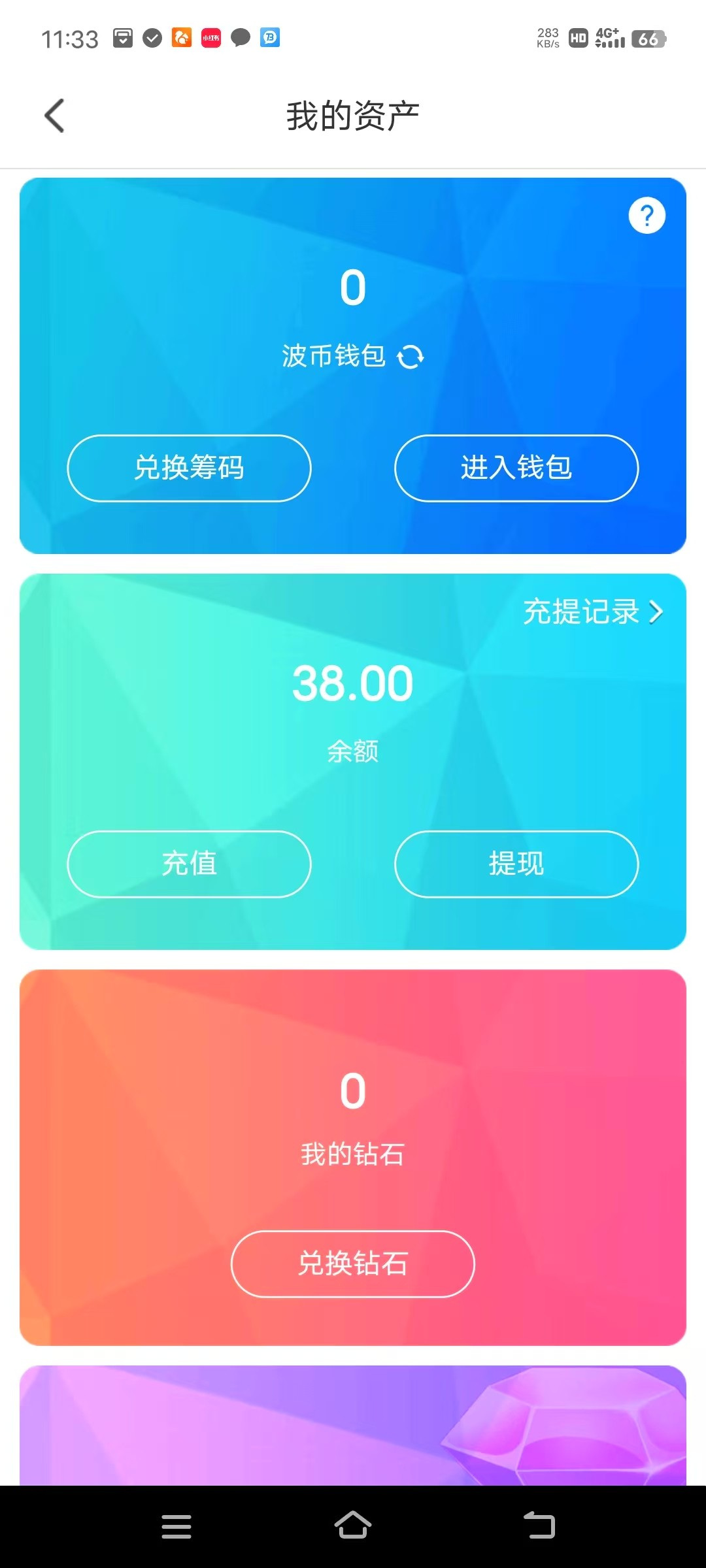This screenshot has height=1568, width=706.
Task: Open the help question mark icon
Action: 647,216
